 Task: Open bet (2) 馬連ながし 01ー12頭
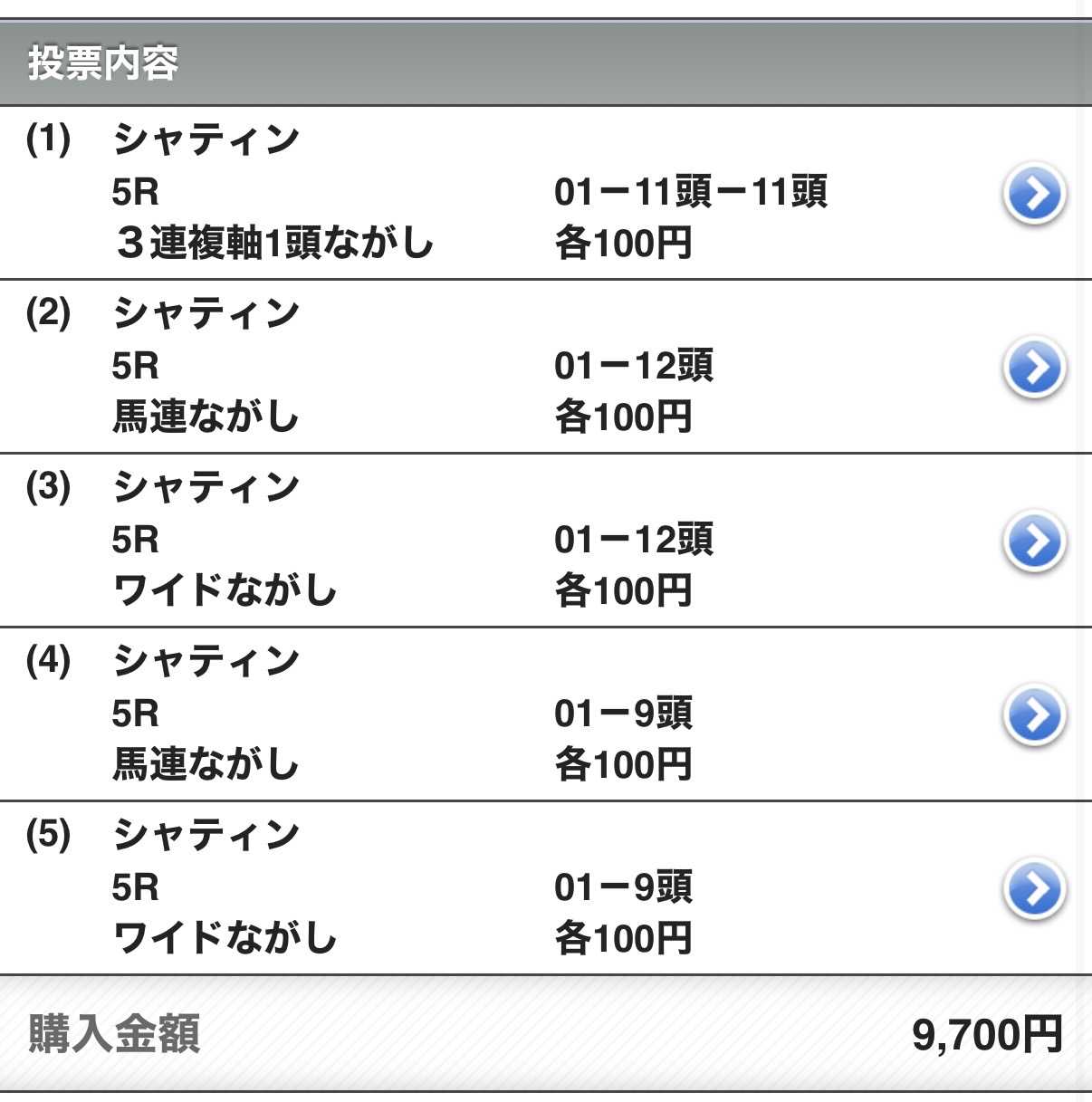pyautogui.click(x=1033, y=367)
